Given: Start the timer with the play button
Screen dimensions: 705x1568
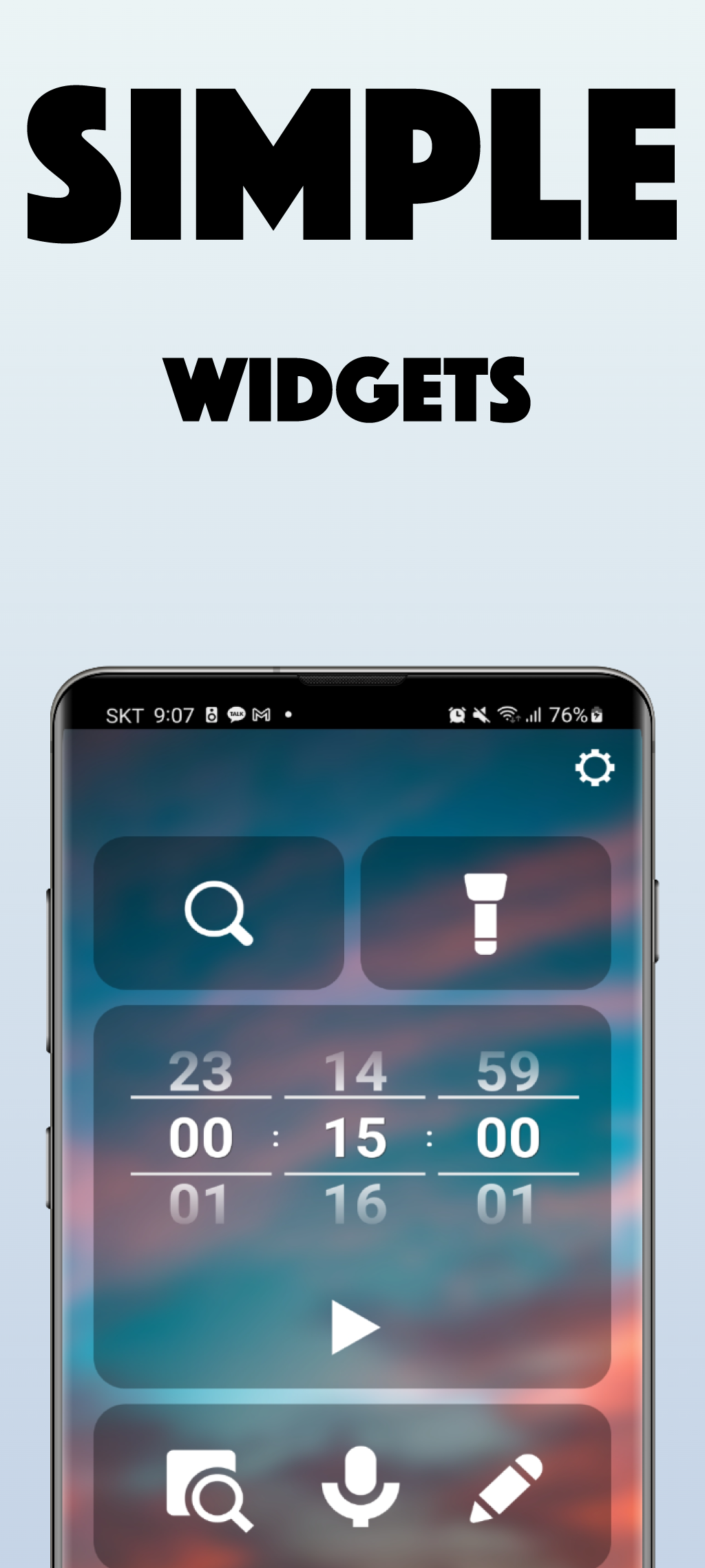Looking at the screenshot, I should (352, 1326).
